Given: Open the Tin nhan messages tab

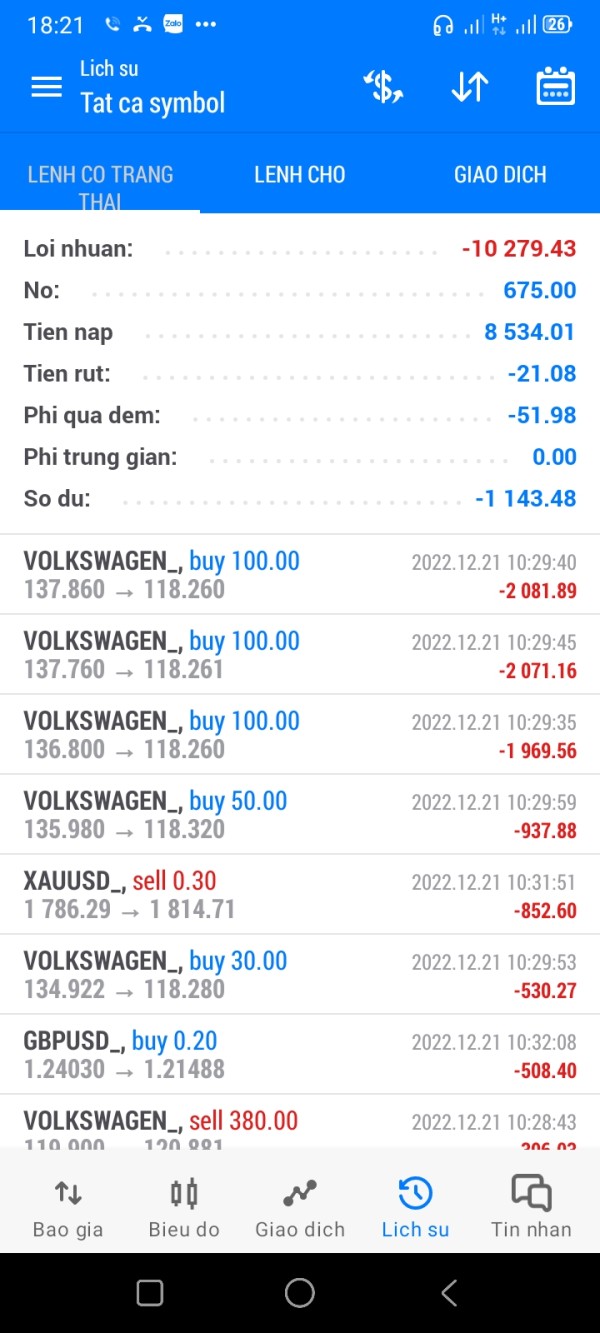Looking at the screenshot, I should pos(531,1208).
